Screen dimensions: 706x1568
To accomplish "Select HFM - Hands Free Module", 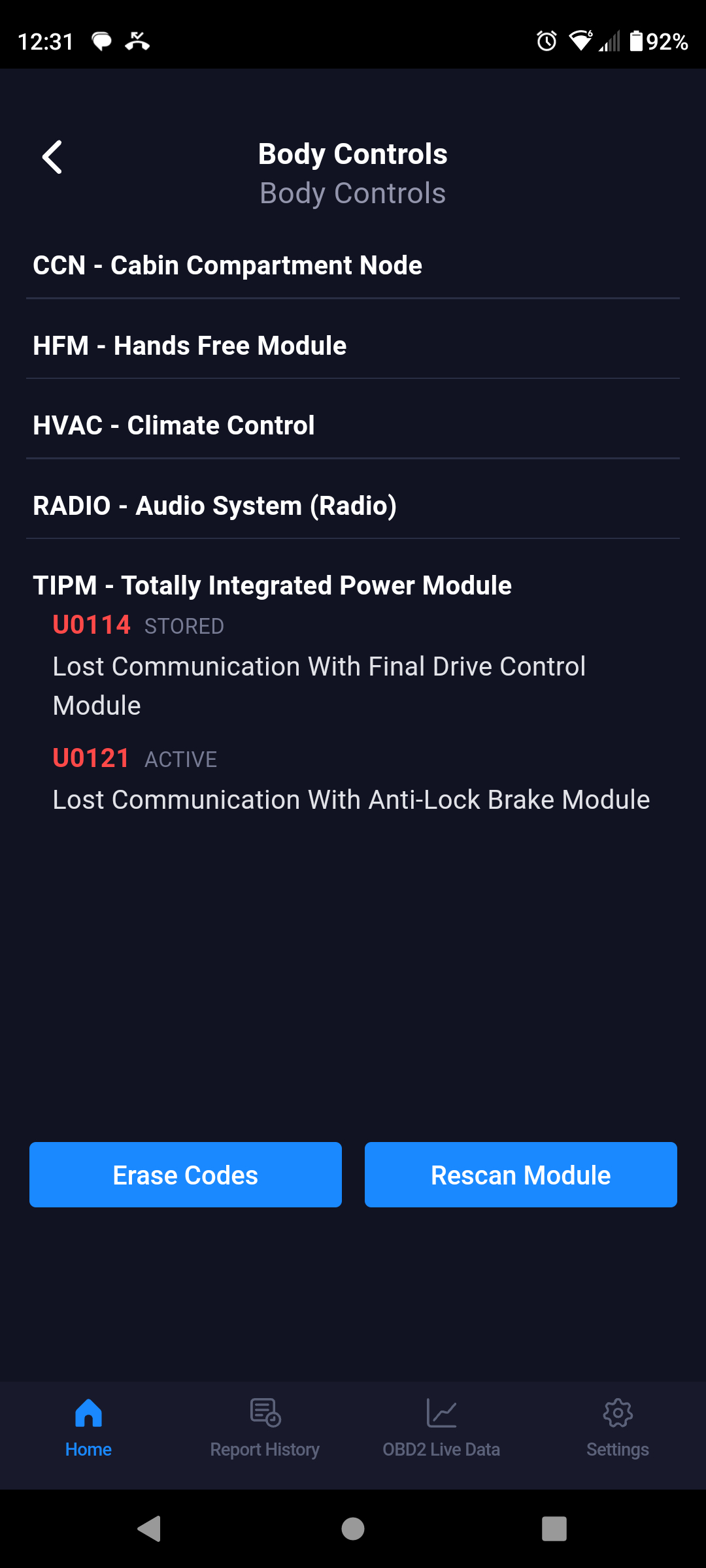I will (190, 346).
